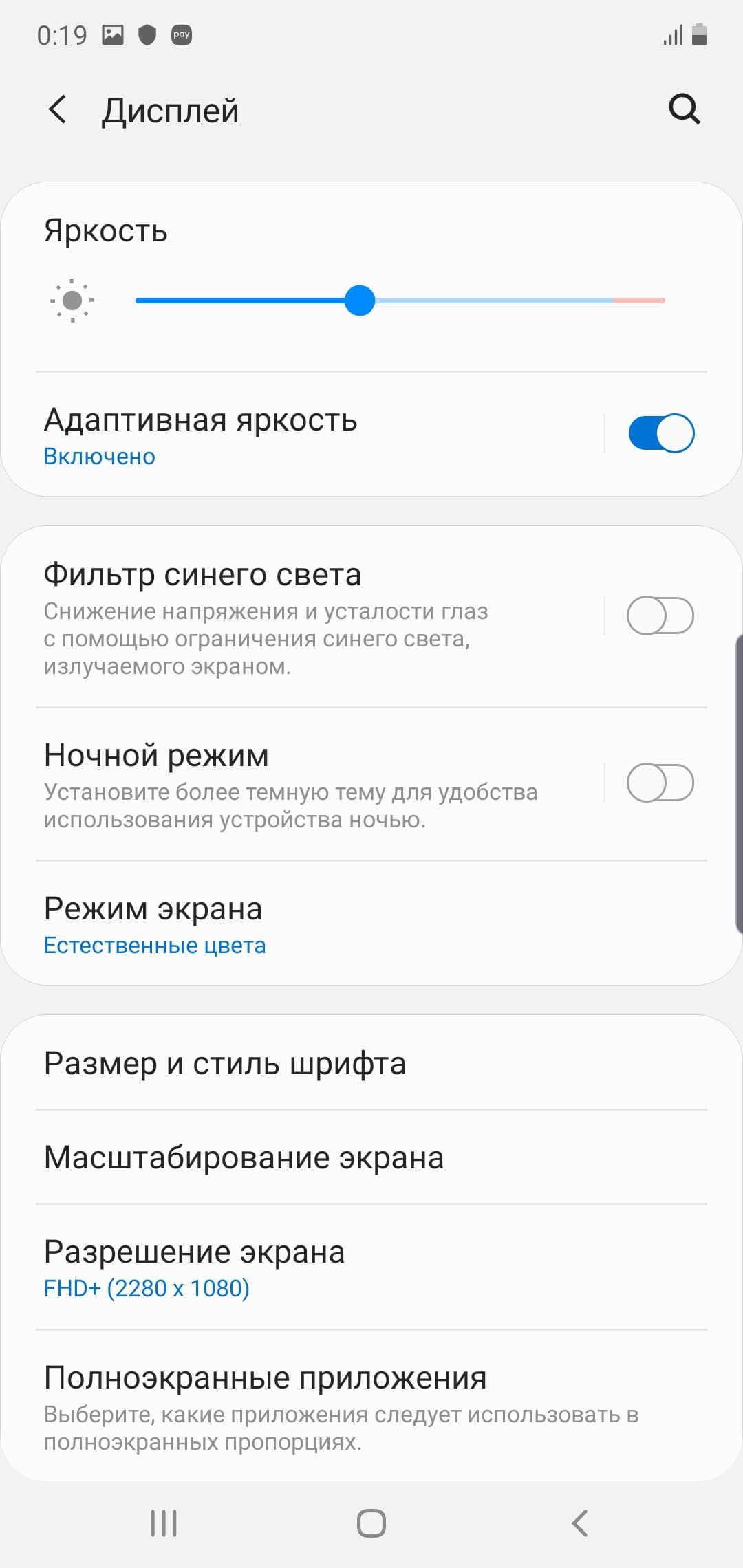Image resolution: width=743 pixels, height=1568 pixels.
Task: Open Адаптивная яркость details
Action: tap(275, 435)
